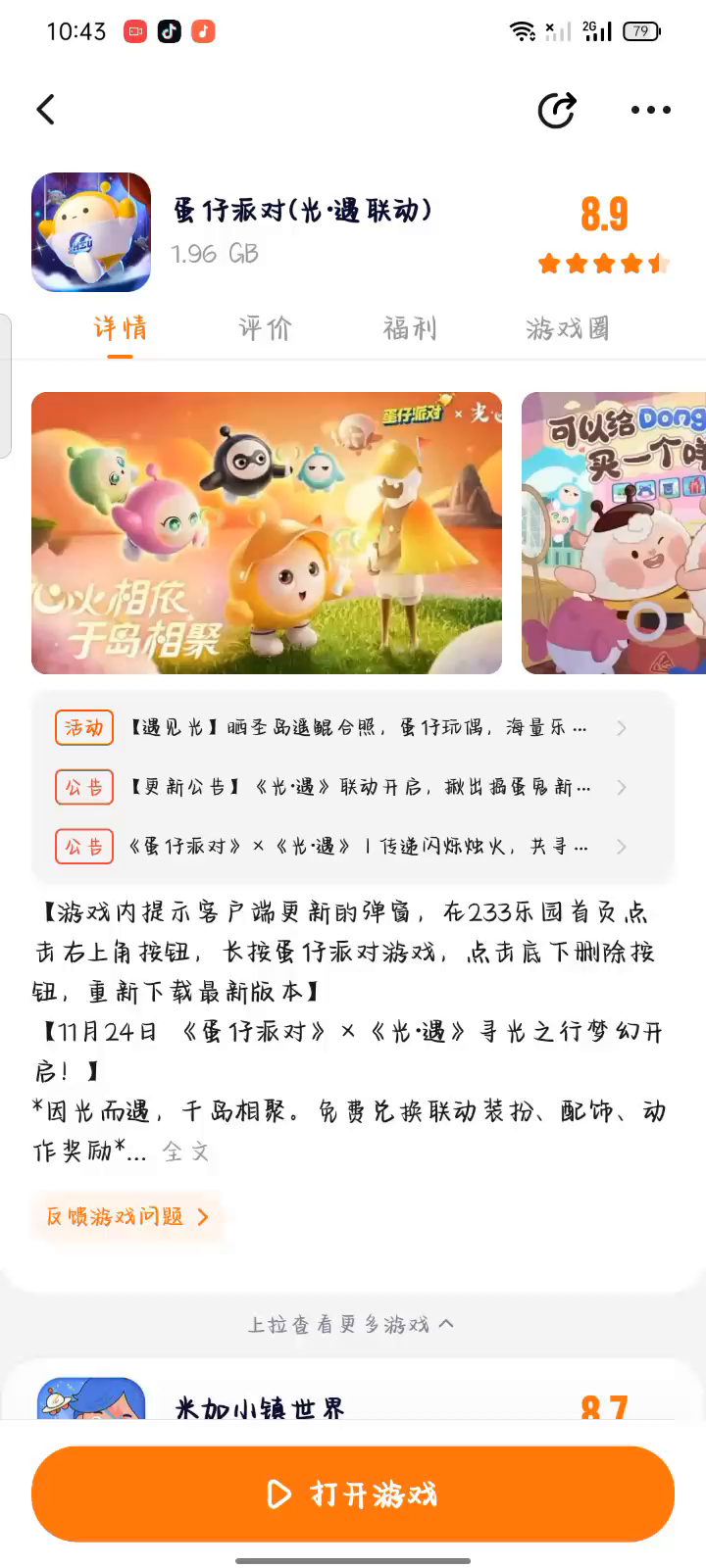This screenshot has height=1568, width=706.
Task: Switch to the 游戏圈 tab
Action: pos(567,328)
